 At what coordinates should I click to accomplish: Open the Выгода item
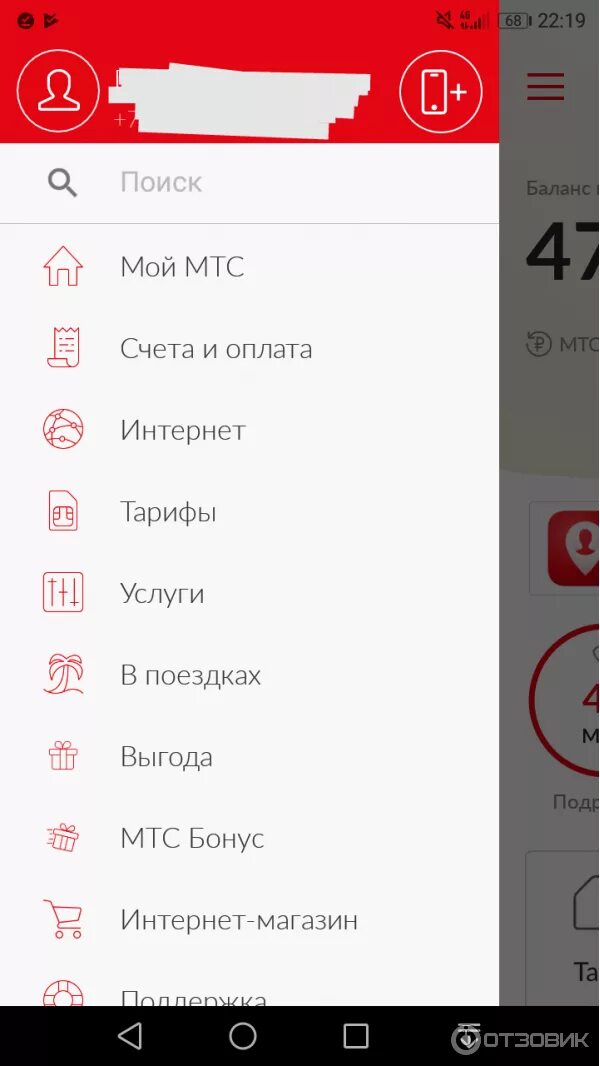166,757
